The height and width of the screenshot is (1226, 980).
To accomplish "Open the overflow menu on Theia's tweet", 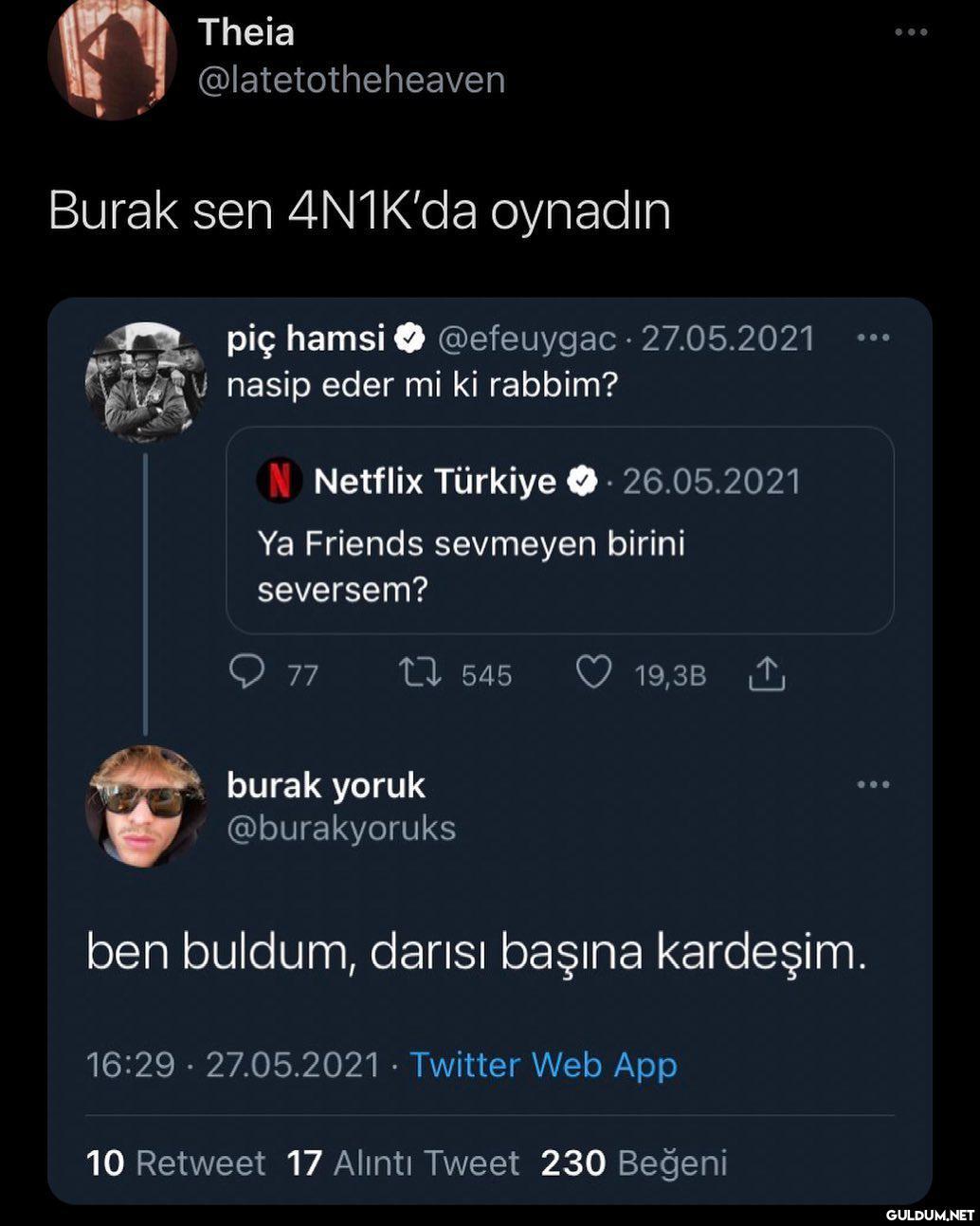I will [x=911, y=33].
